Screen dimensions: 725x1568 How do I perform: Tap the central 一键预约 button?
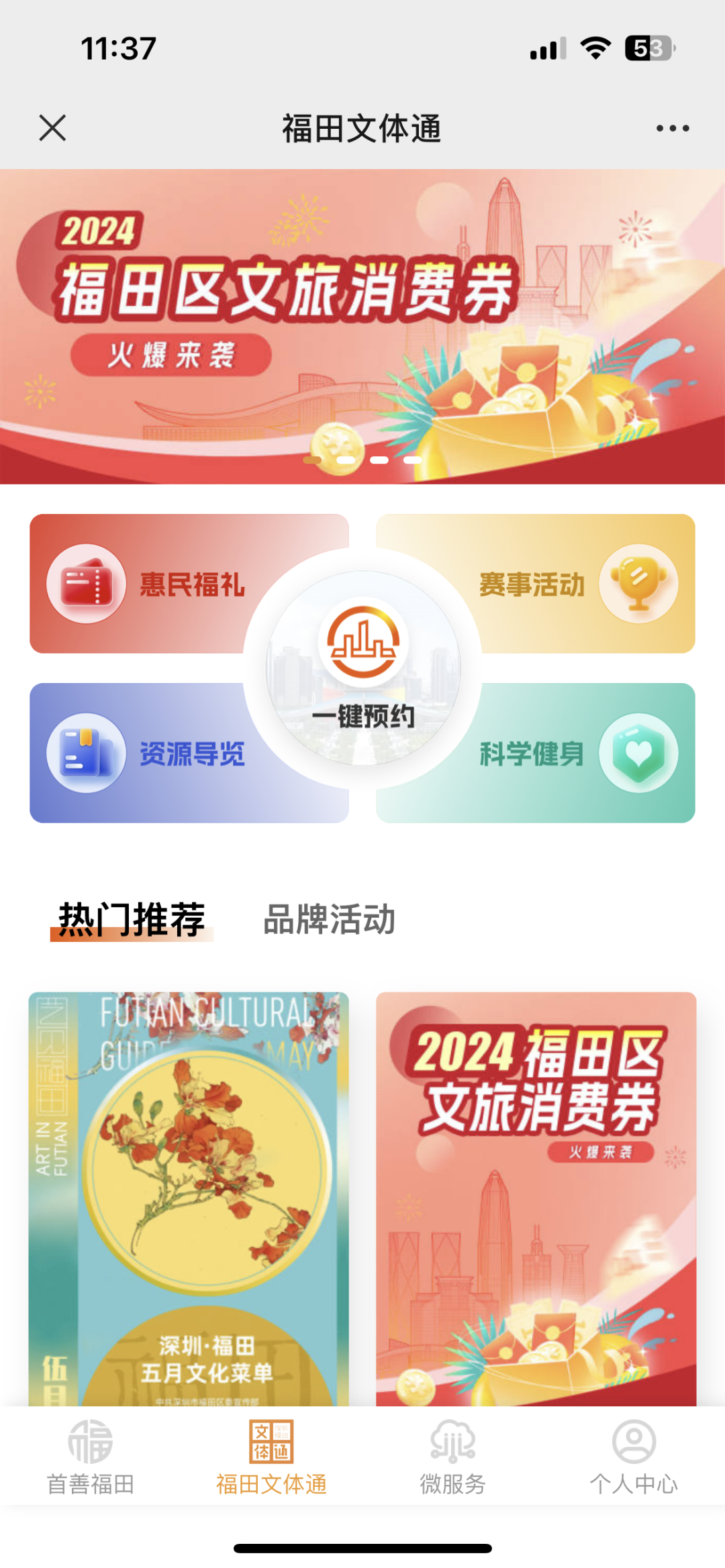coord(362,668)
